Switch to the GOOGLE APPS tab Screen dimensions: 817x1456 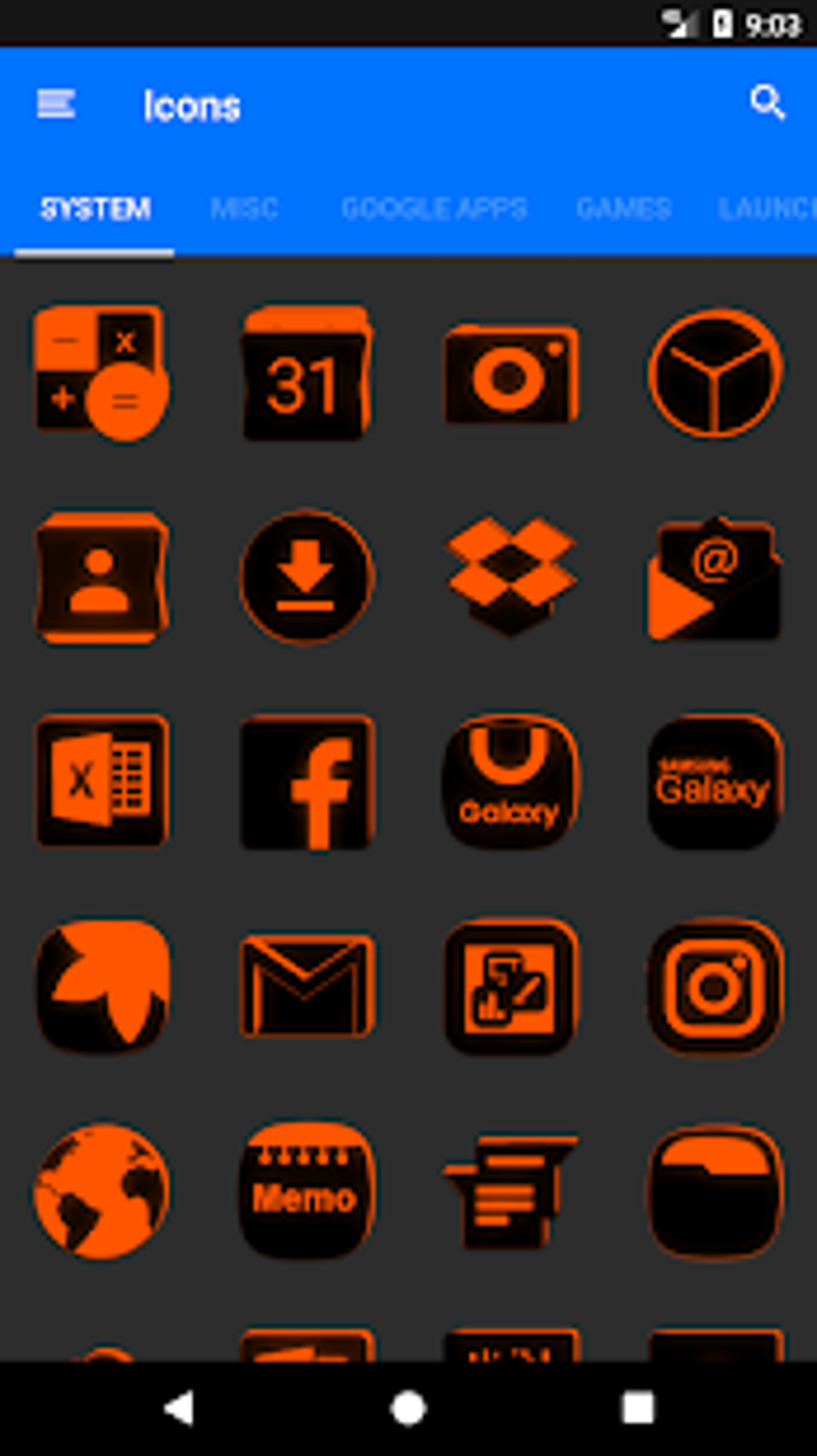434,209
